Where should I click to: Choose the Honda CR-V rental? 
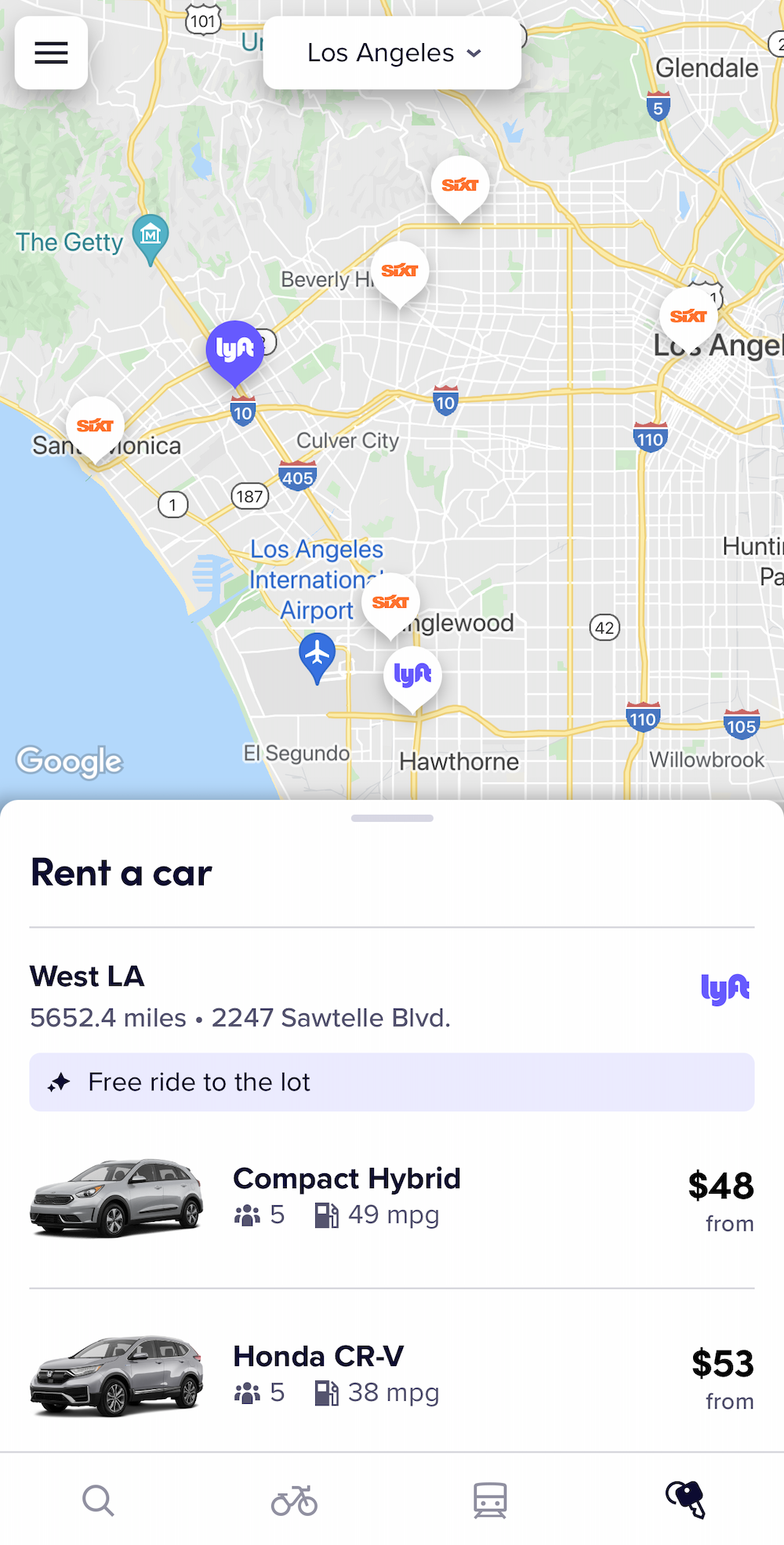pos(391,1376)
